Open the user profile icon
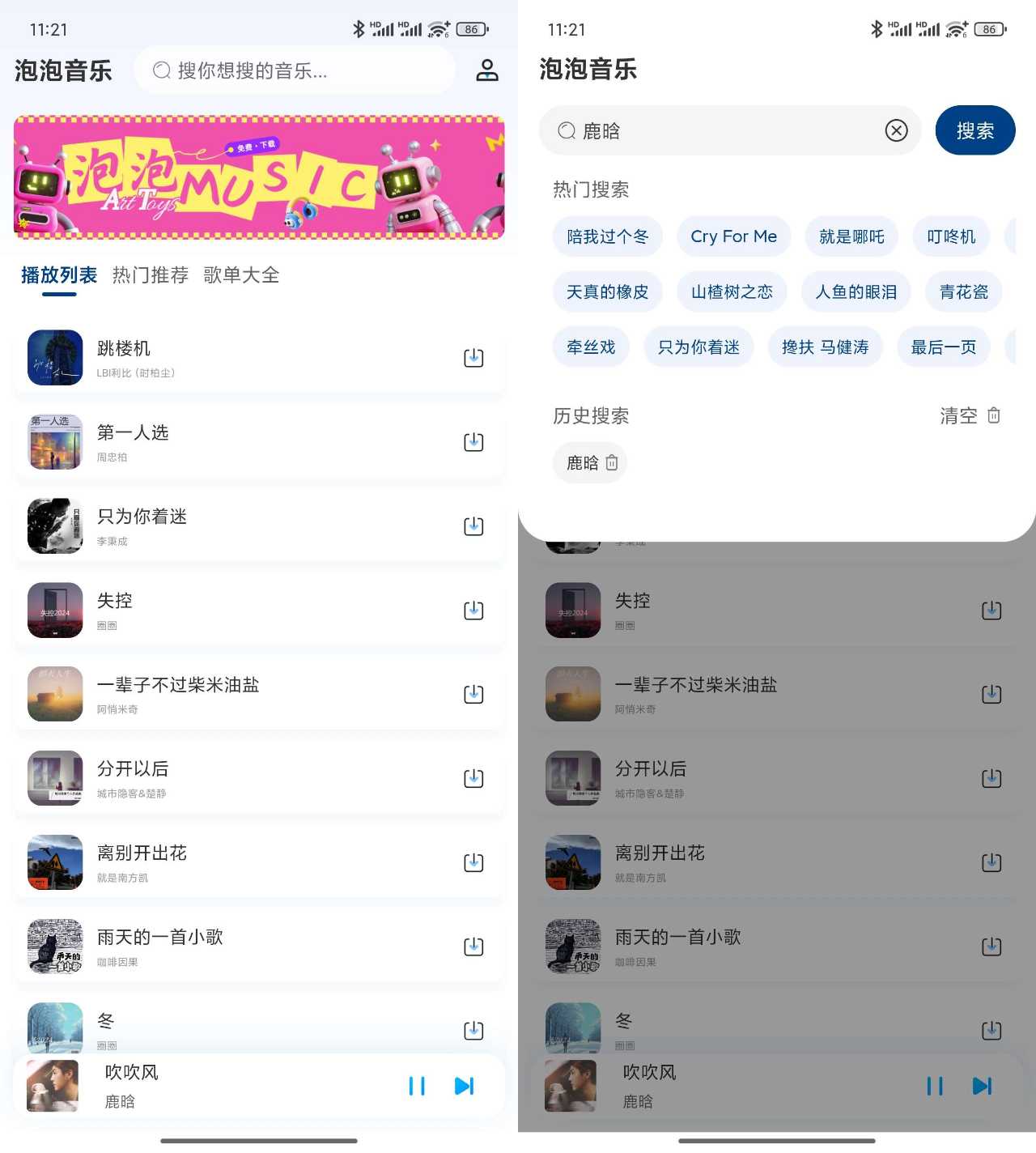1036x1153 pixels. pyautogui.click(x=486, y=70)
